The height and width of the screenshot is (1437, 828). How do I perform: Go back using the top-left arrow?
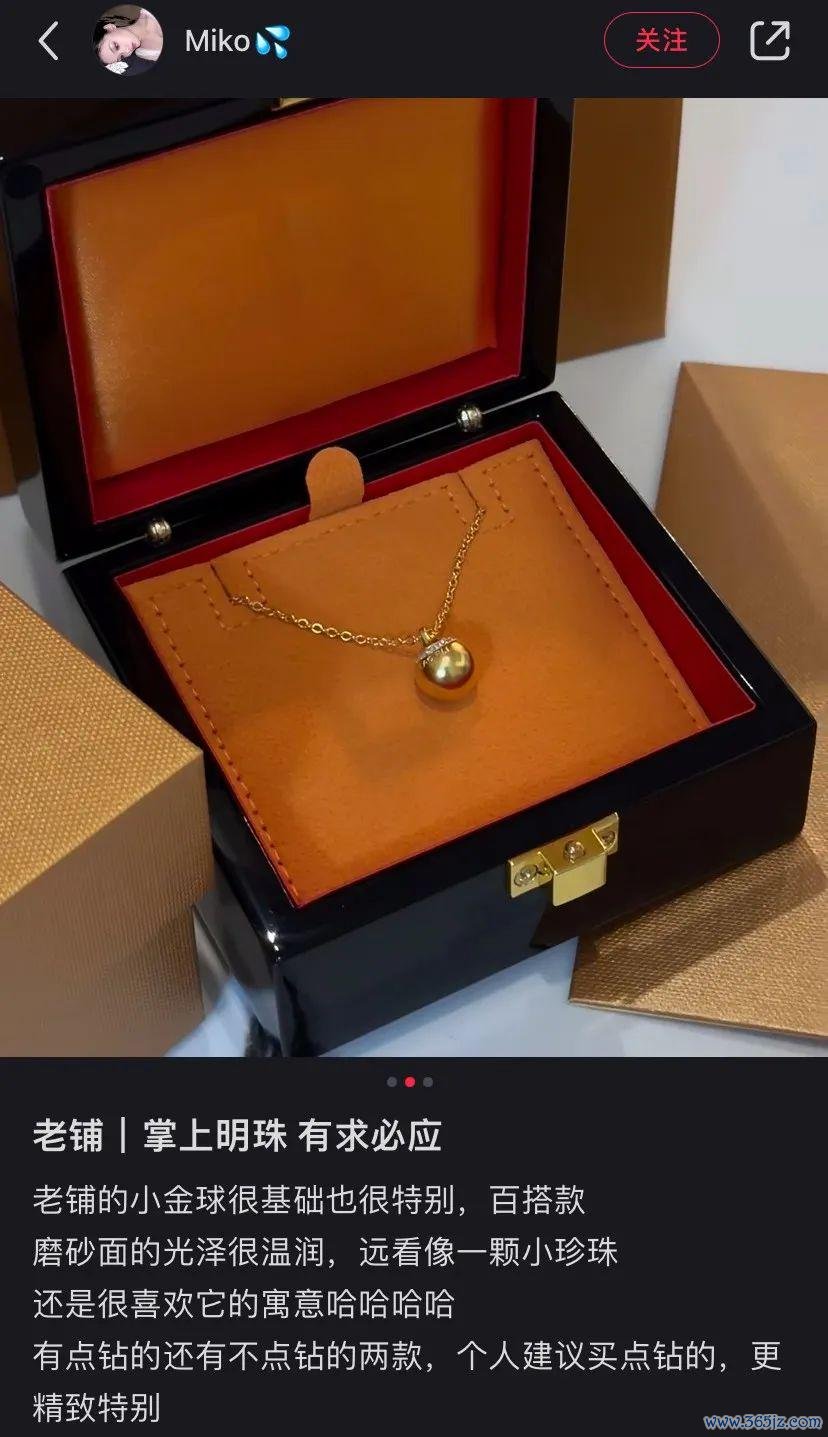[48, 41]
